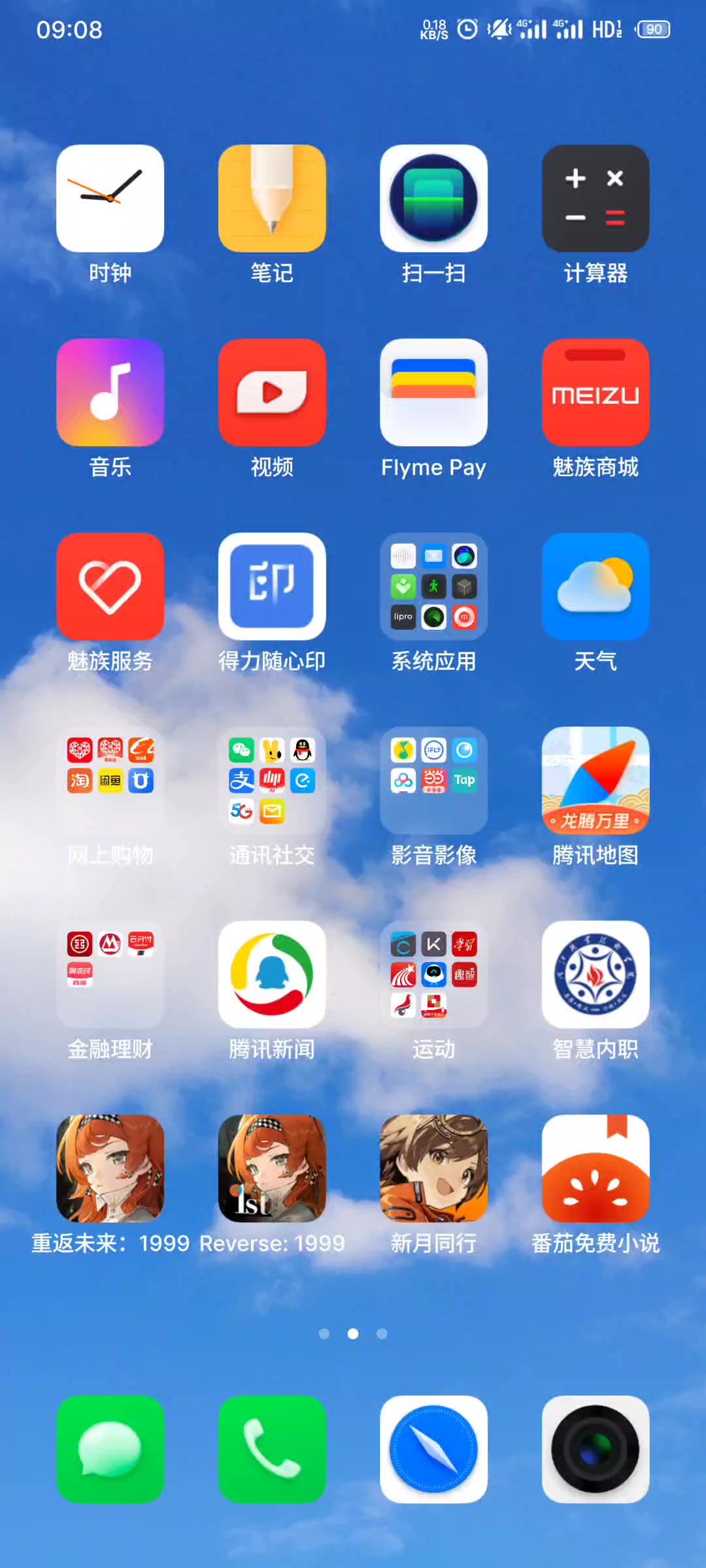Image resolution: width=706 pixels, height=1568 pixels.
Task: Open 腾讯新闻 news app
Action: tap(272, 975)
